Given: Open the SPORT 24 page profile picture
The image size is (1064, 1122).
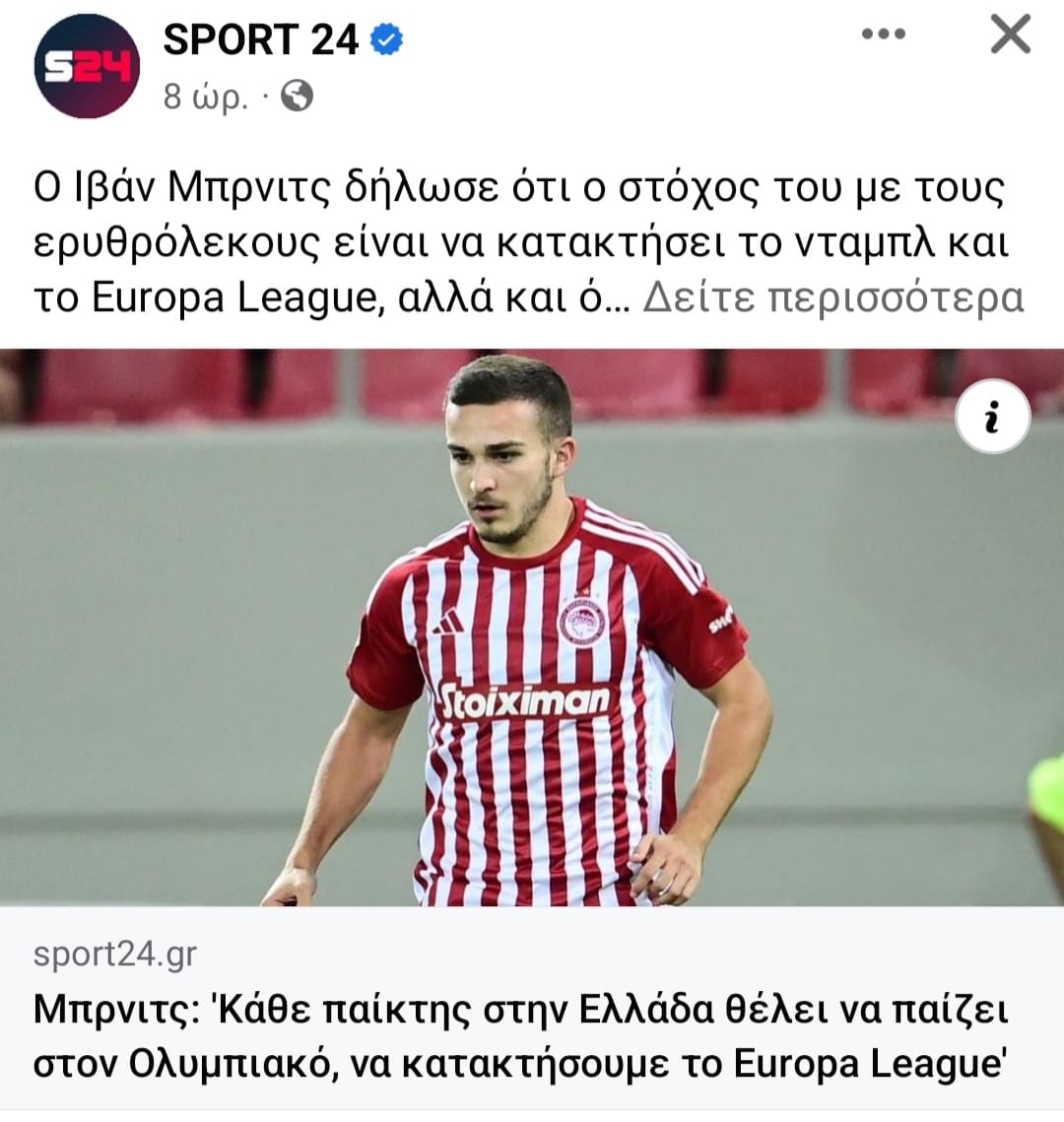Looking at the screenshot, I should [86, 66].
